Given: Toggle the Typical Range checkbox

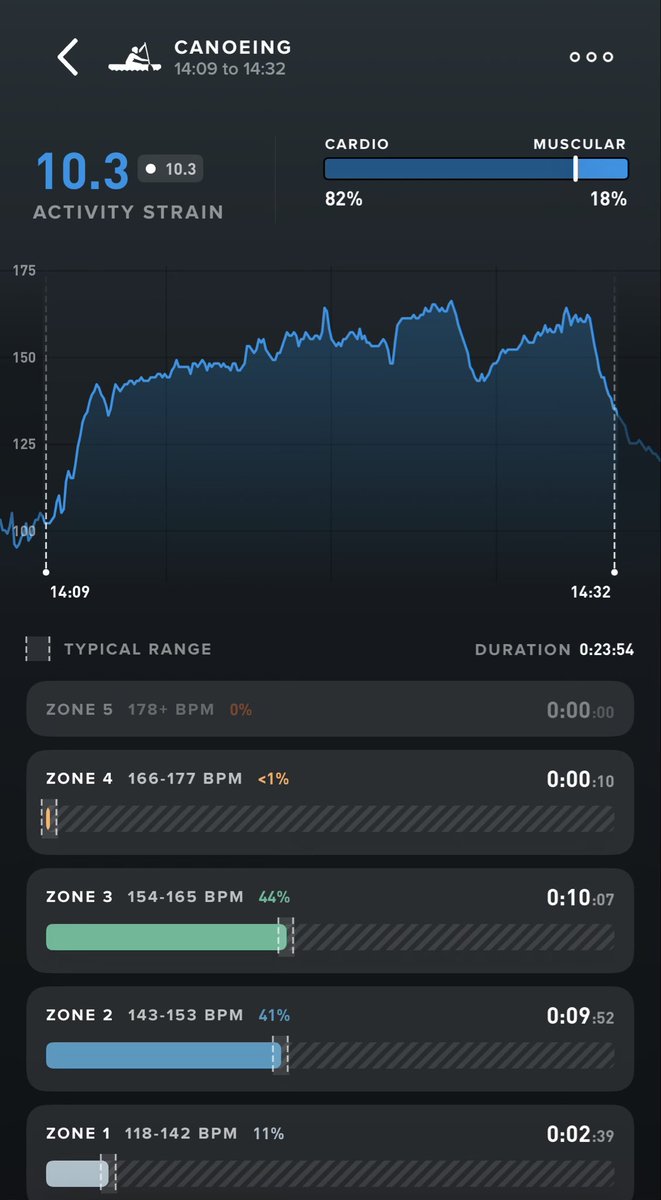Looking at the screenshot, I should (x=38, y=648).
